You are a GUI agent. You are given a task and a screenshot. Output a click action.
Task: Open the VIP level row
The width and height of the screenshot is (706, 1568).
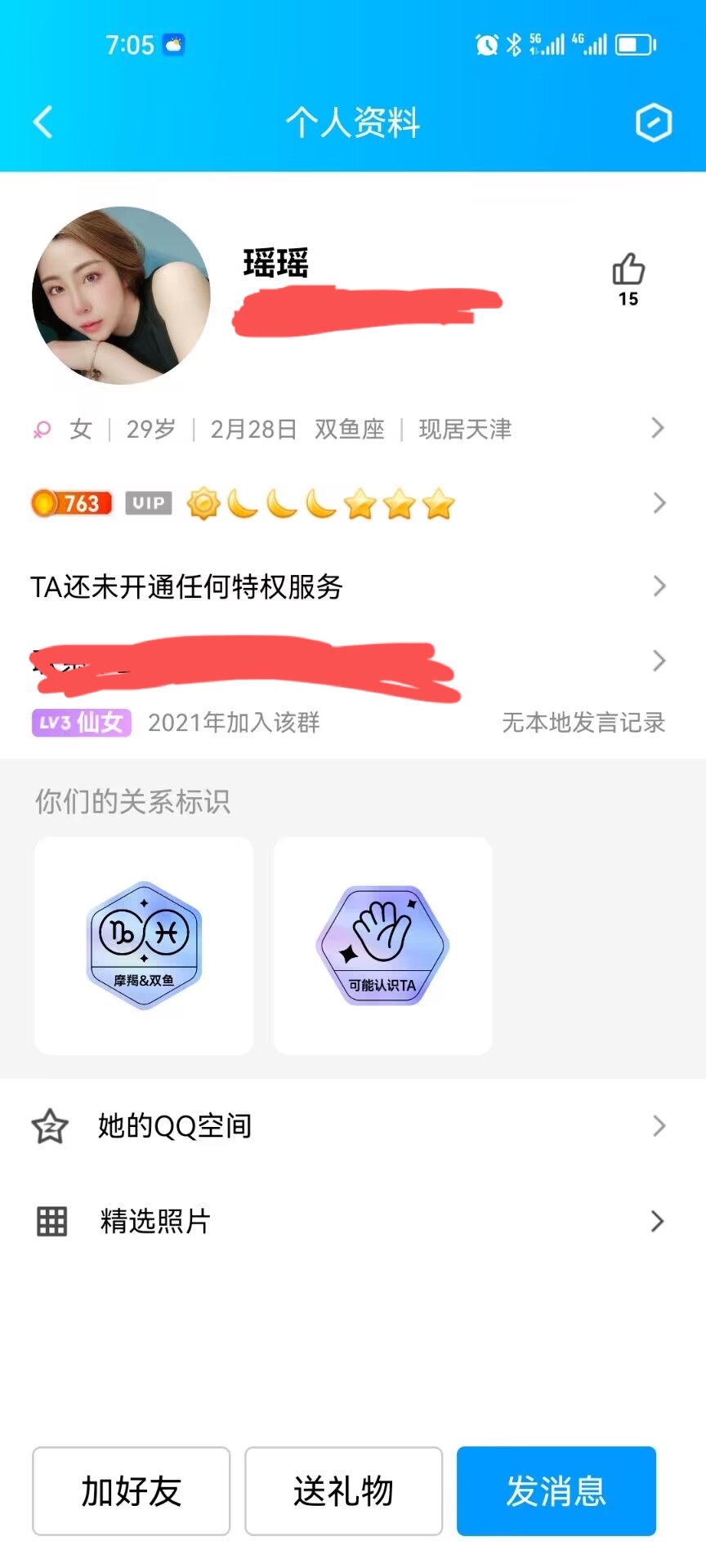[x=351, y=503]
